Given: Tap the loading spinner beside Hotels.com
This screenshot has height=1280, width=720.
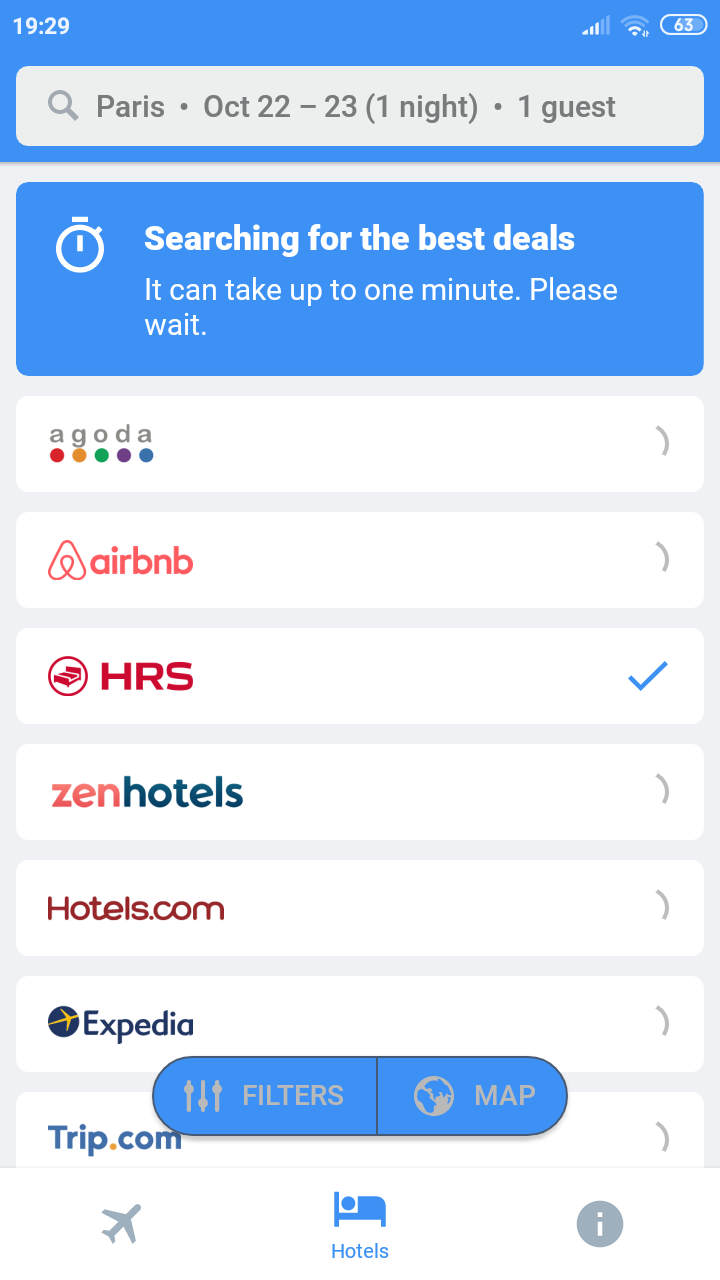Looking at the screenshot, I should (x=662, y=907).
